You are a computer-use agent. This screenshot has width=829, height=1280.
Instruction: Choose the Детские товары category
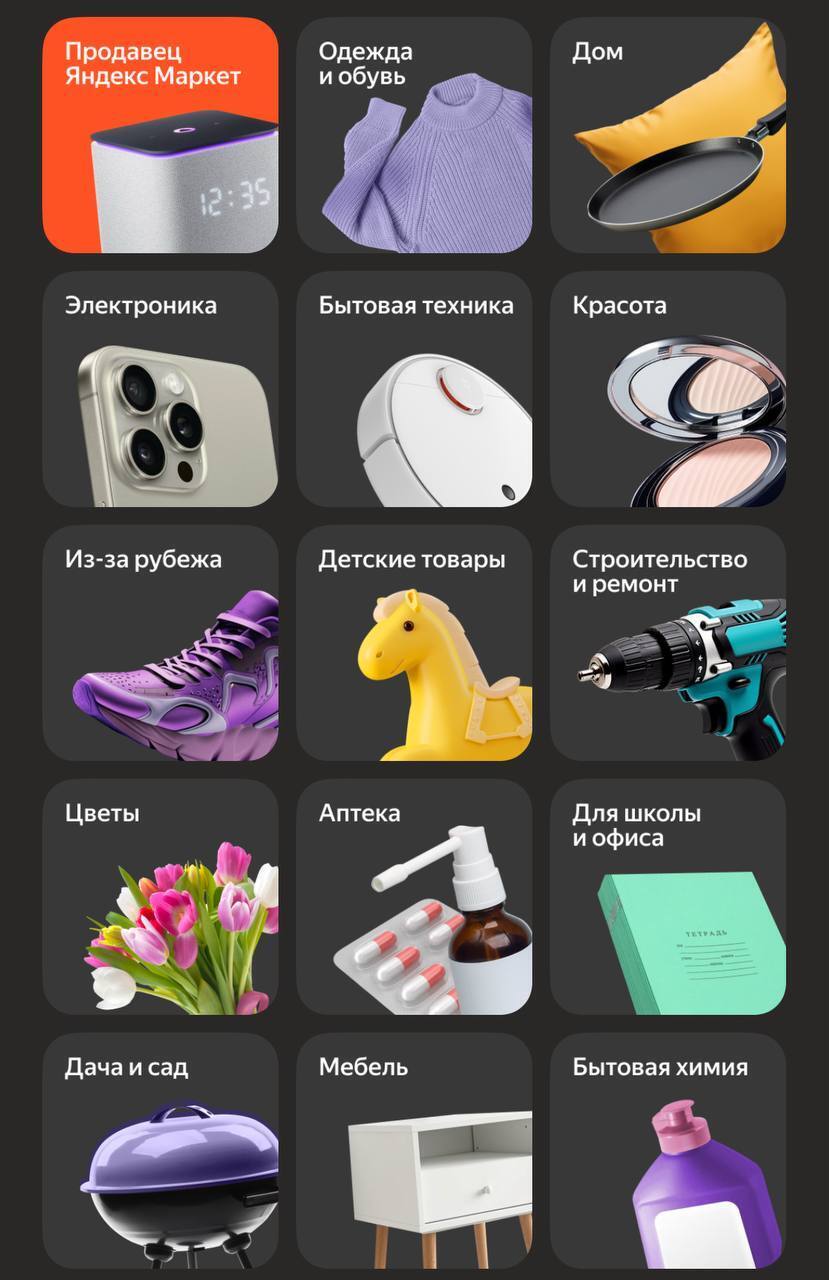414,643
